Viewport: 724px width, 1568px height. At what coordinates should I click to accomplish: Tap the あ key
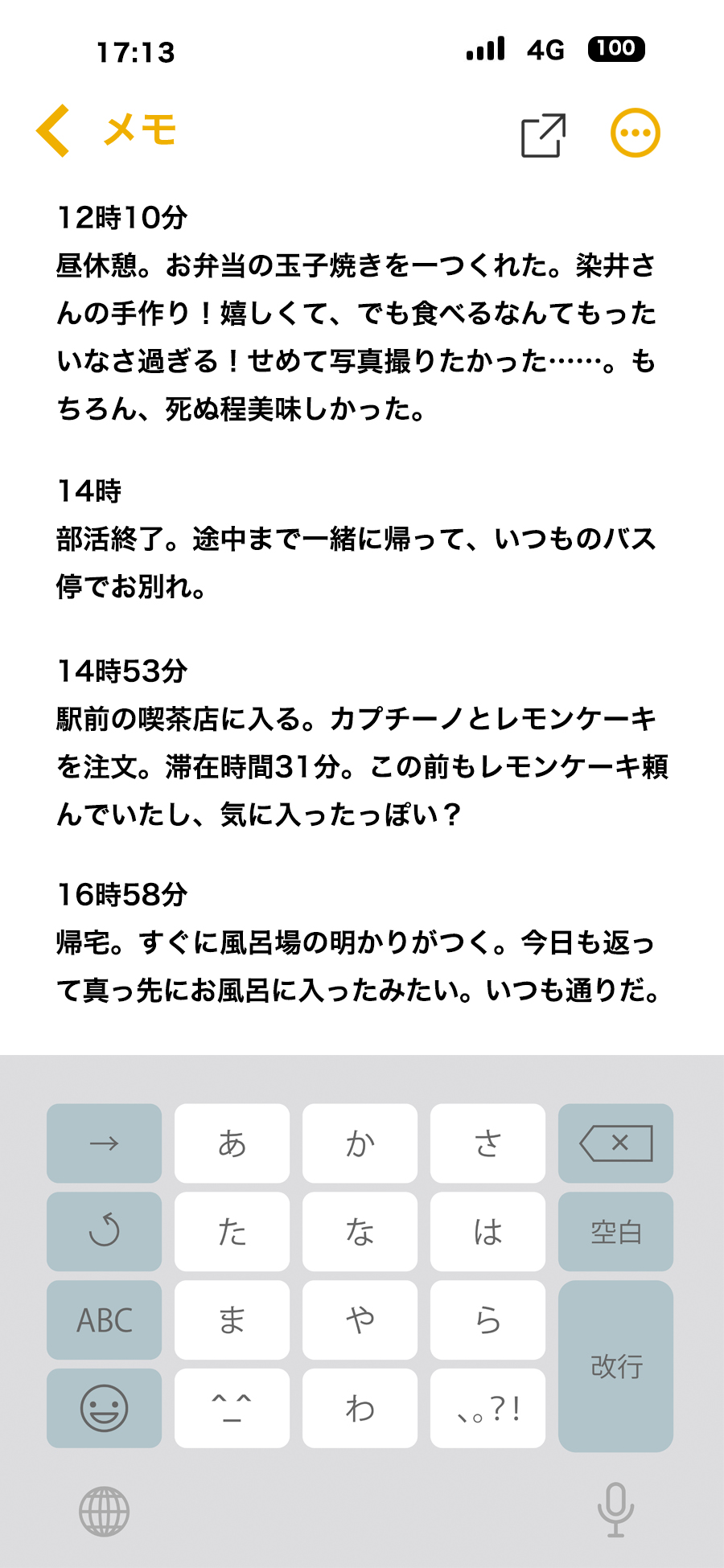(x=232, y=1143)
